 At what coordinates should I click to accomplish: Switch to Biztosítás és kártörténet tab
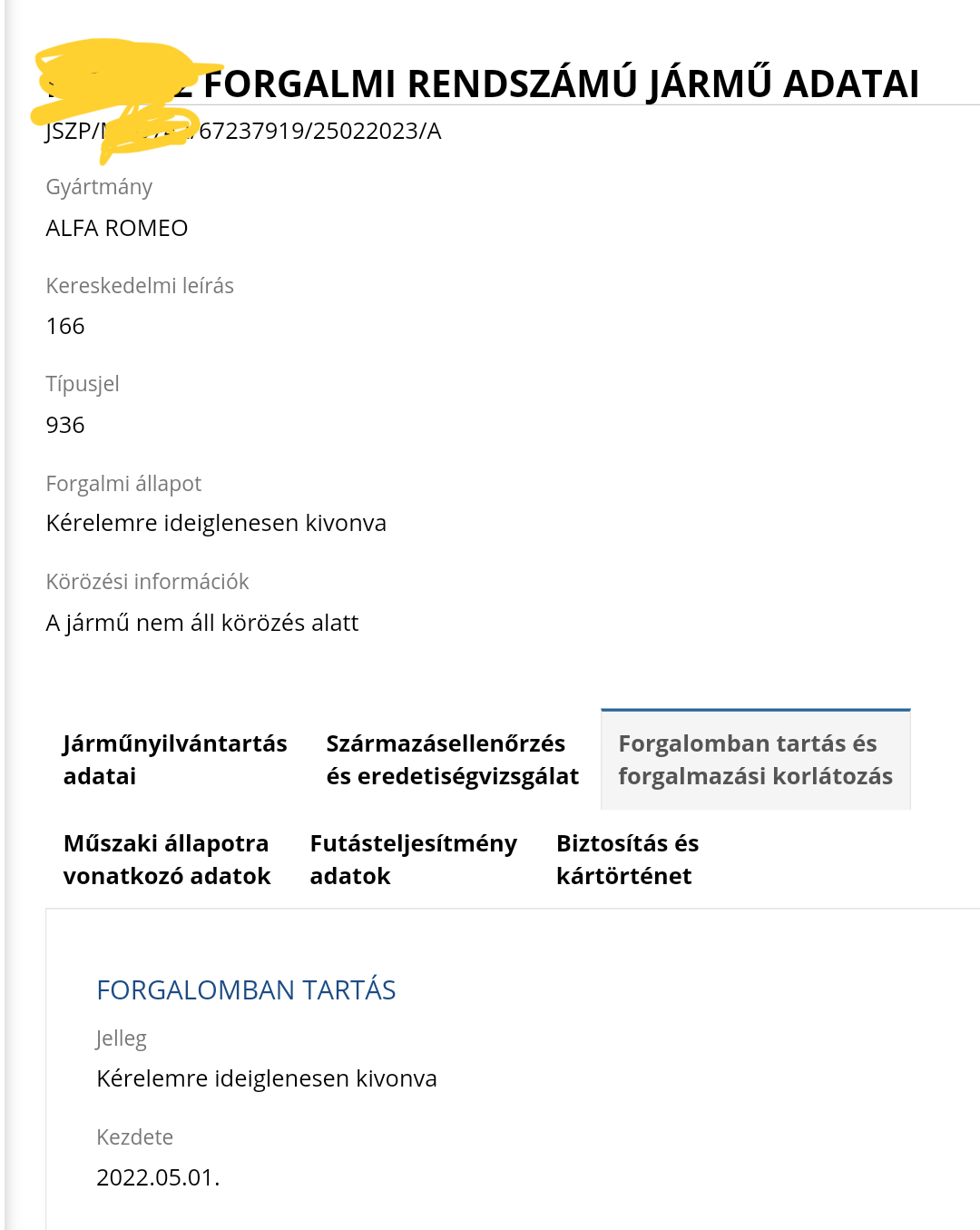pos(627,860)
